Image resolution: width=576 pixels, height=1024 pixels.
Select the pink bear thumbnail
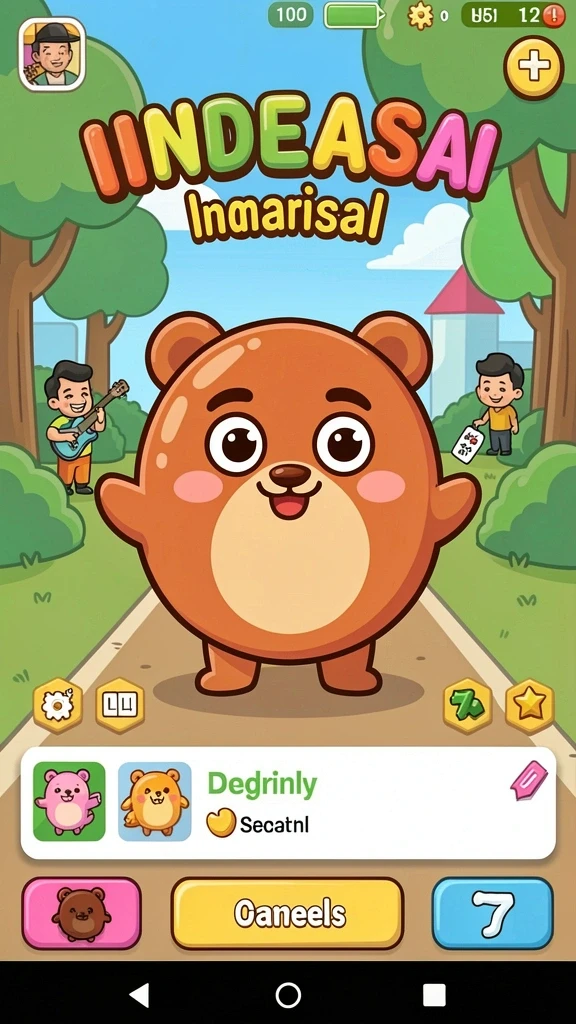click(69, 801)
